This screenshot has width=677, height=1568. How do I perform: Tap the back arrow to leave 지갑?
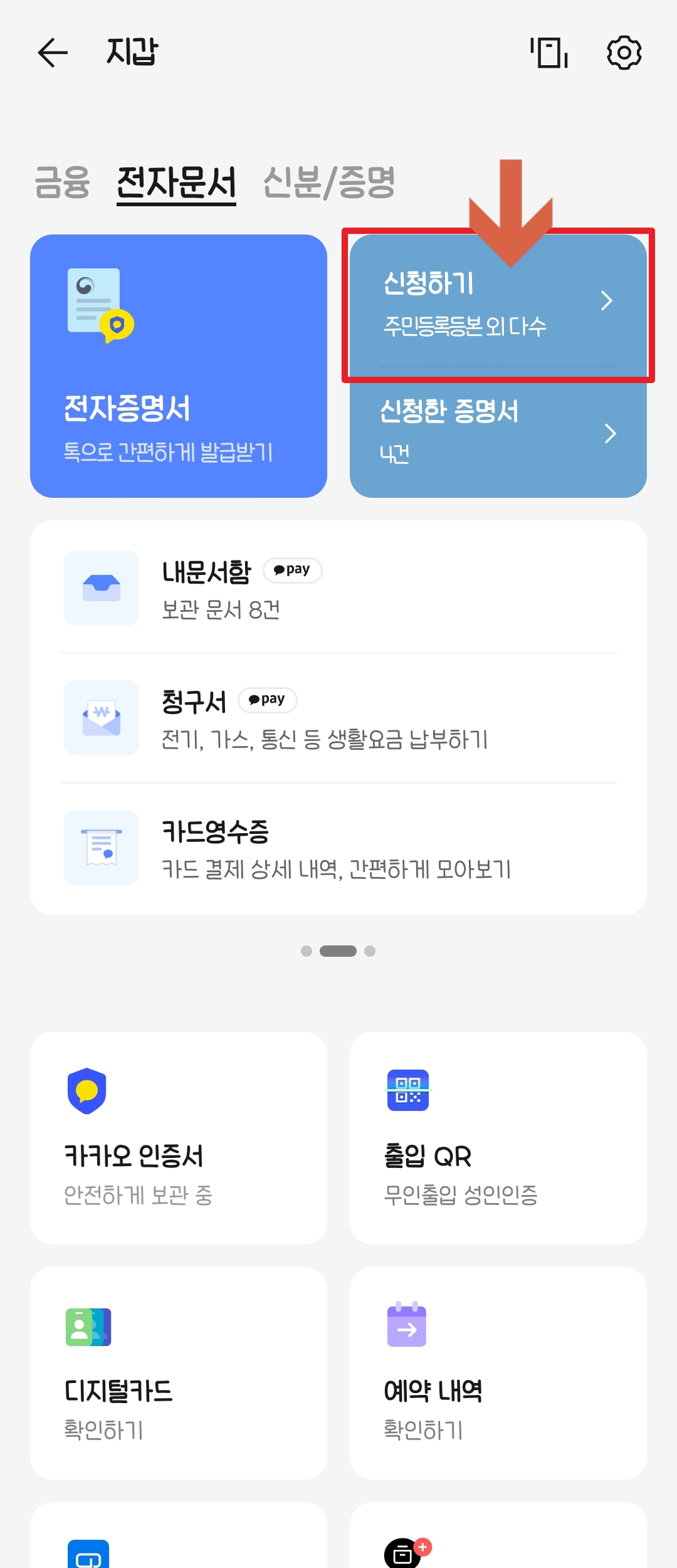53,53
